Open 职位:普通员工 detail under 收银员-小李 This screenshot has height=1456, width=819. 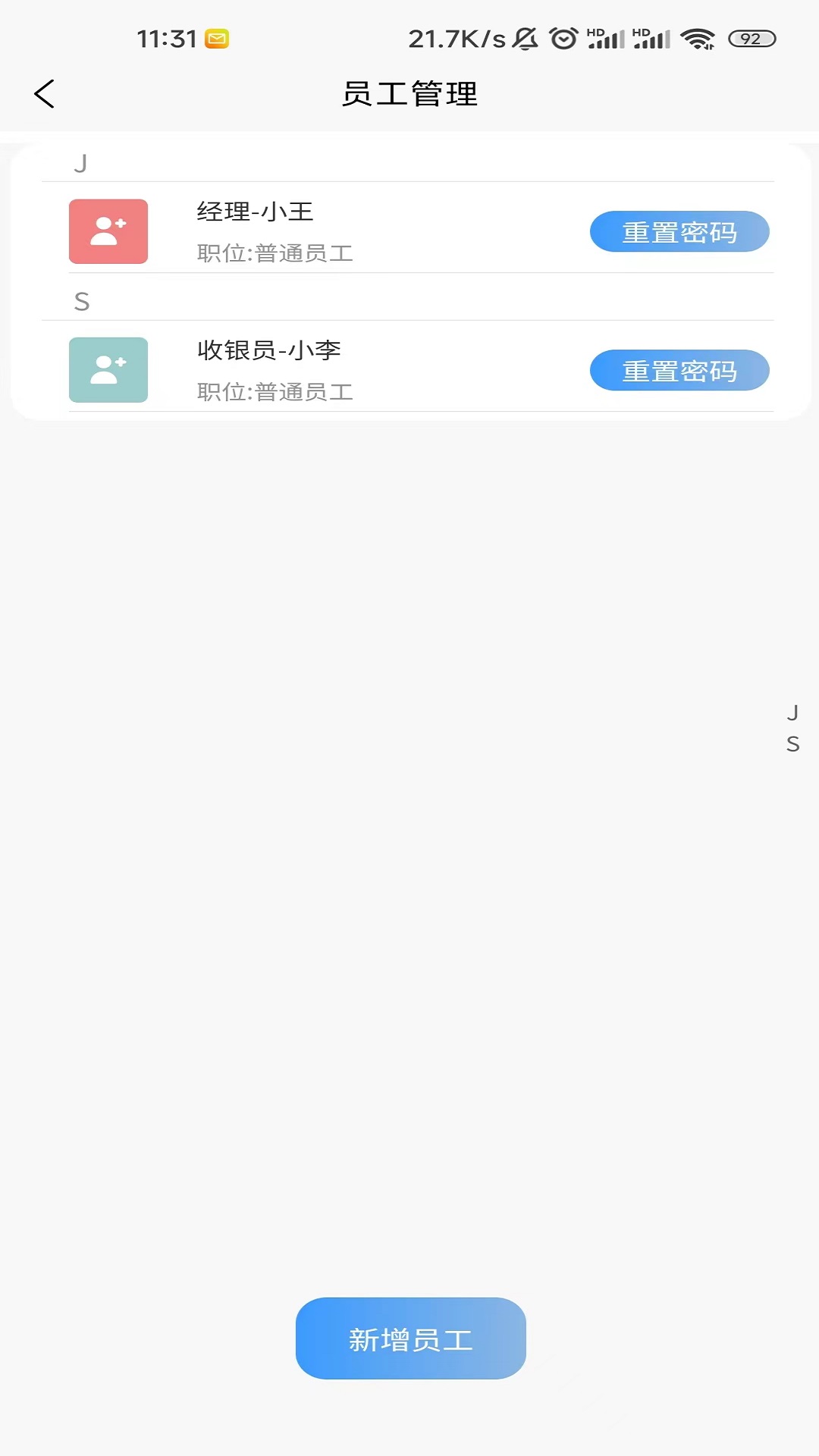[x=275, y=392]
